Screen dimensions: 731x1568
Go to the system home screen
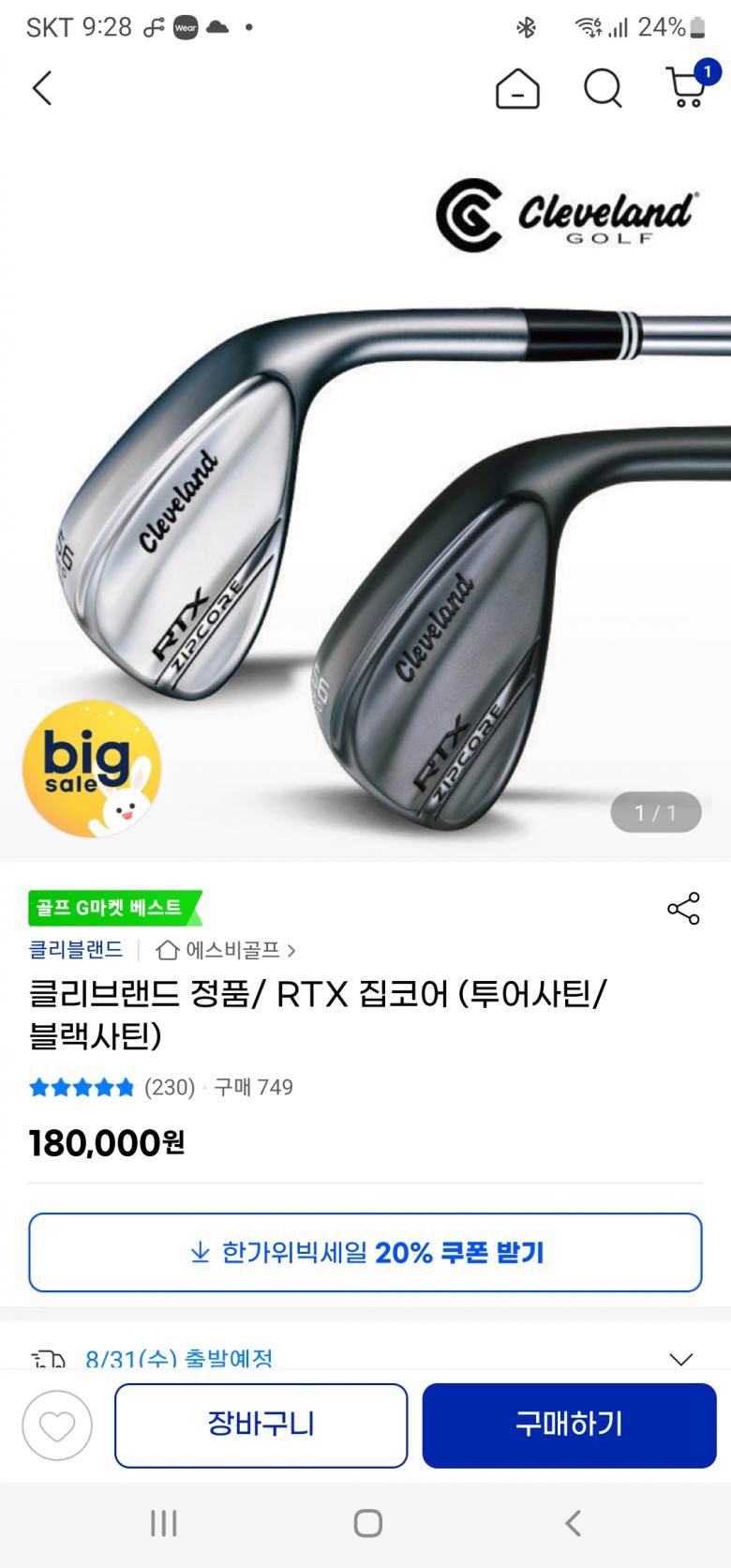point(367,1524)
